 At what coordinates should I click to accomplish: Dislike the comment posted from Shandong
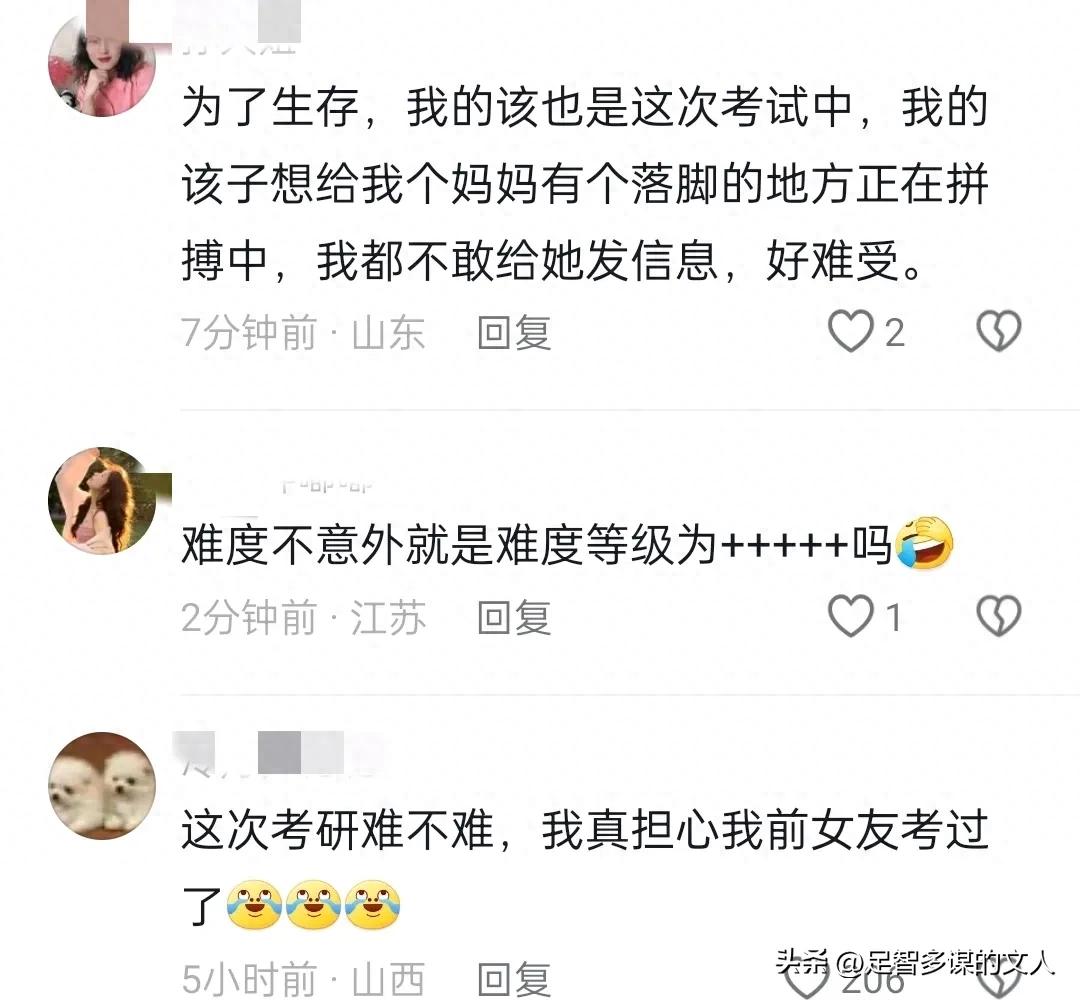click(997, 332)
